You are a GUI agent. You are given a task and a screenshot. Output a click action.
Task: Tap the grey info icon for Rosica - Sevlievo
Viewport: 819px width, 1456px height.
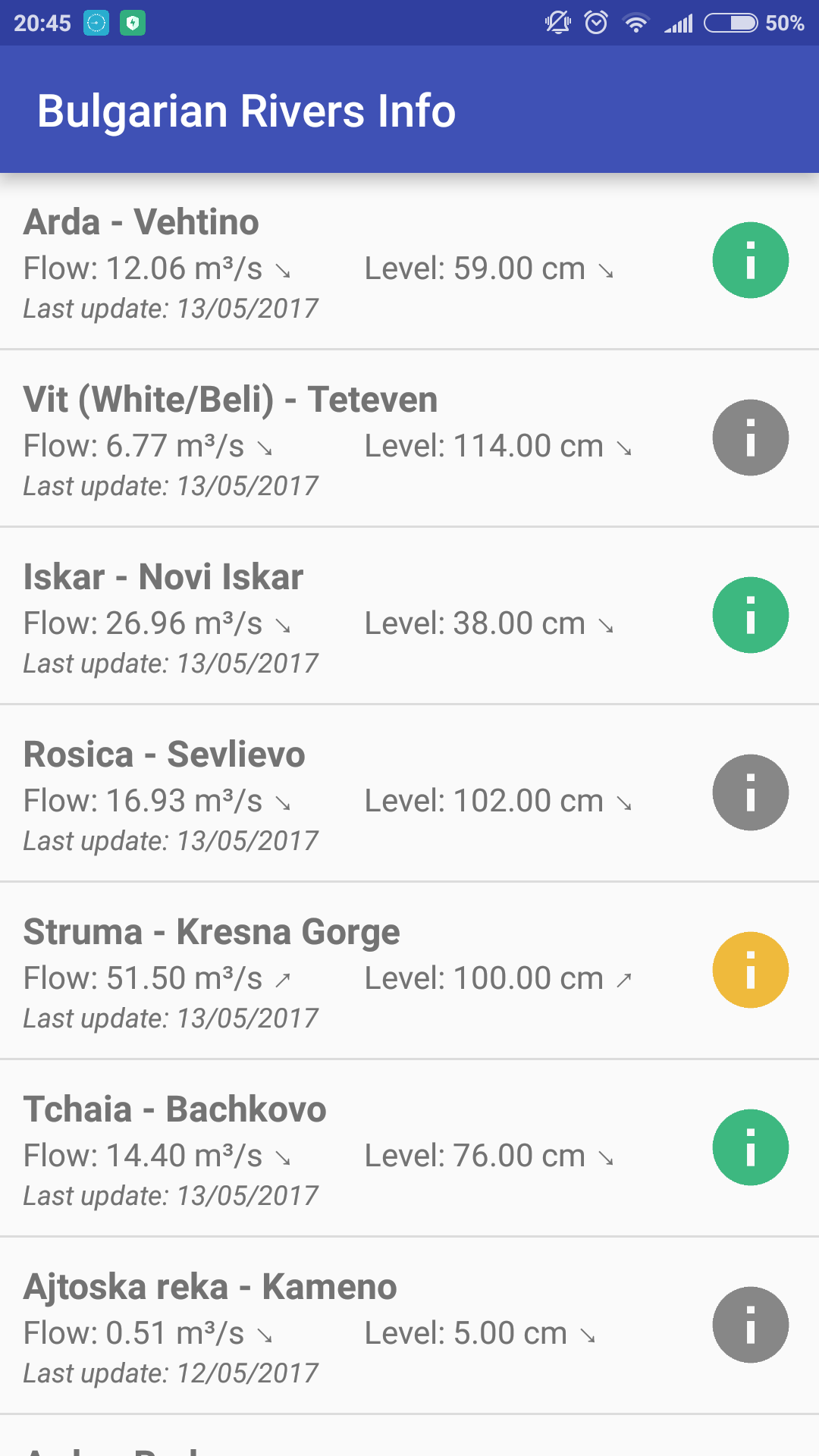pos(750,792)
